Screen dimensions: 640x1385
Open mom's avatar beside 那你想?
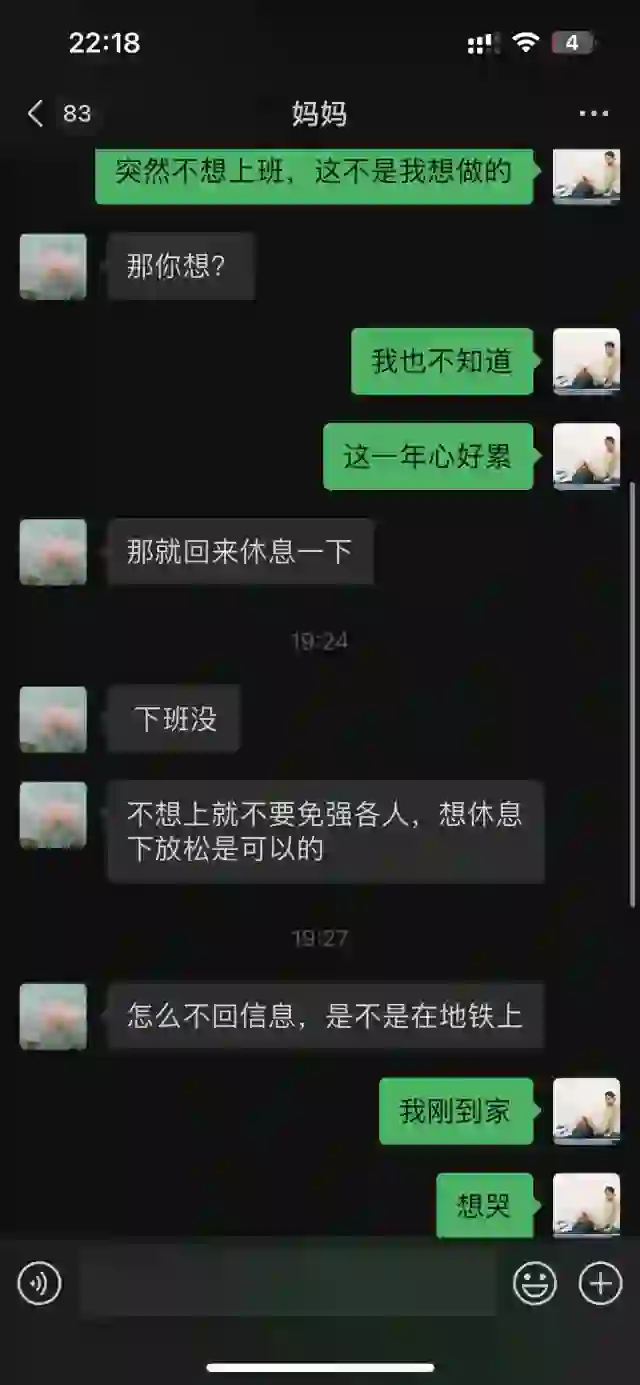(x=53, y=267)
